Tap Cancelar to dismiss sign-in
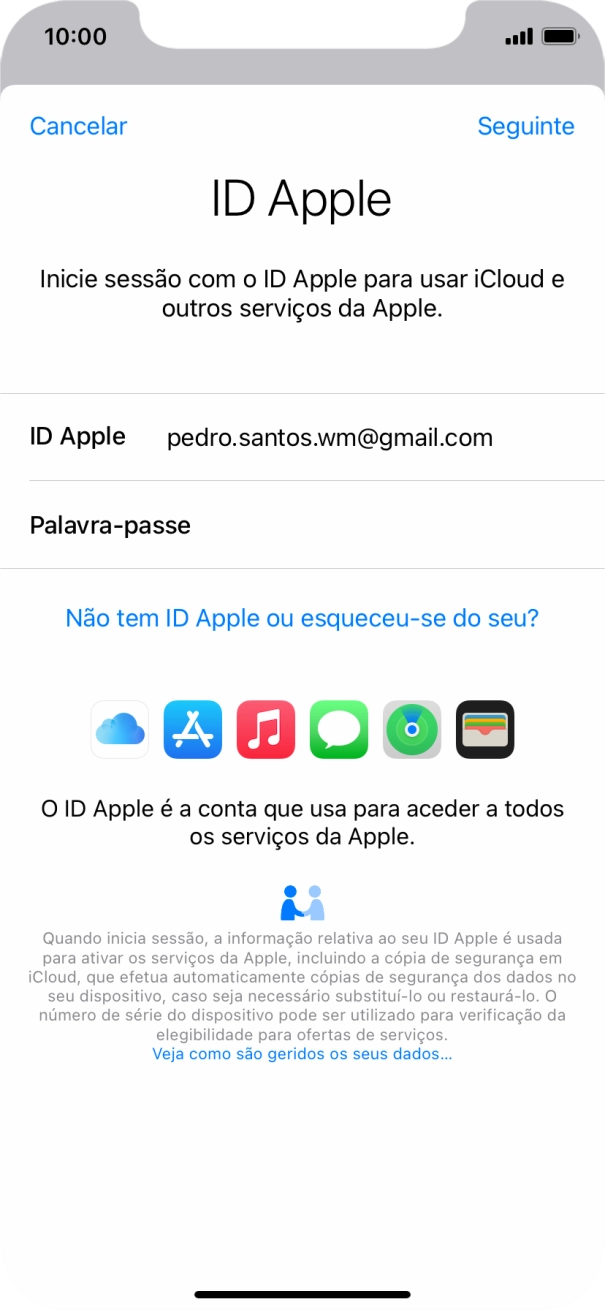 [78, 126]
